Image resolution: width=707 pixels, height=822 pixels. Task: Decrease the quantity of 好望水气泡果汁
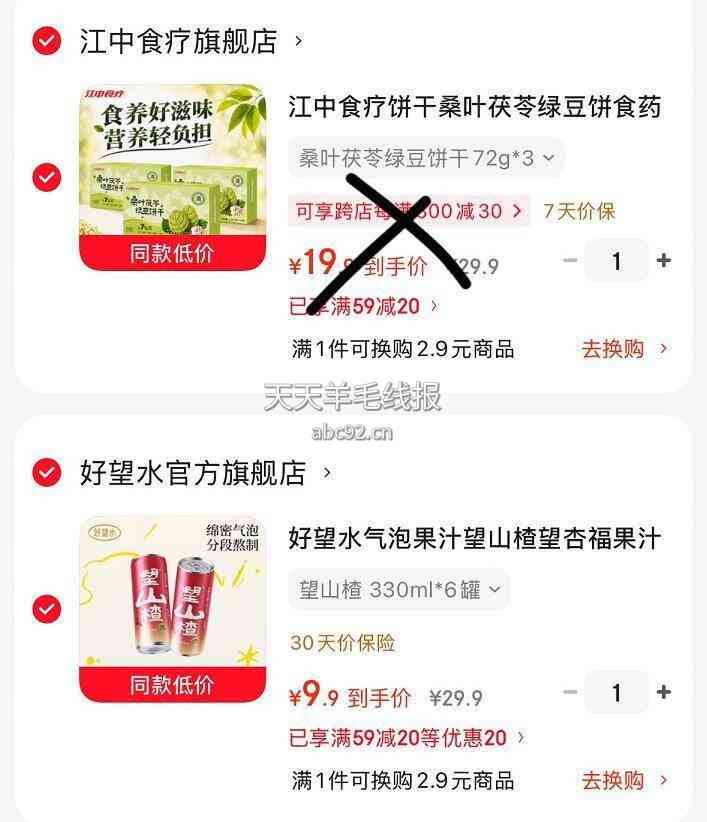(570, 692)
